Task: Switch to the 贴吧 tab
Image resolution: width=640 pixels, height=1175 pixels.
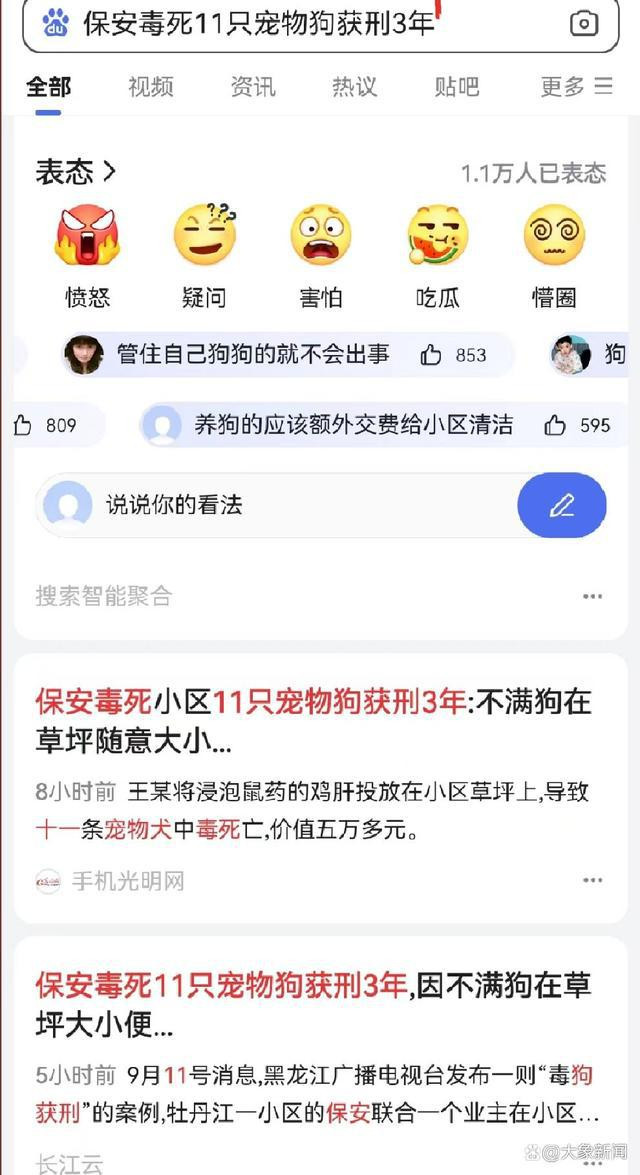Action: 457,87
